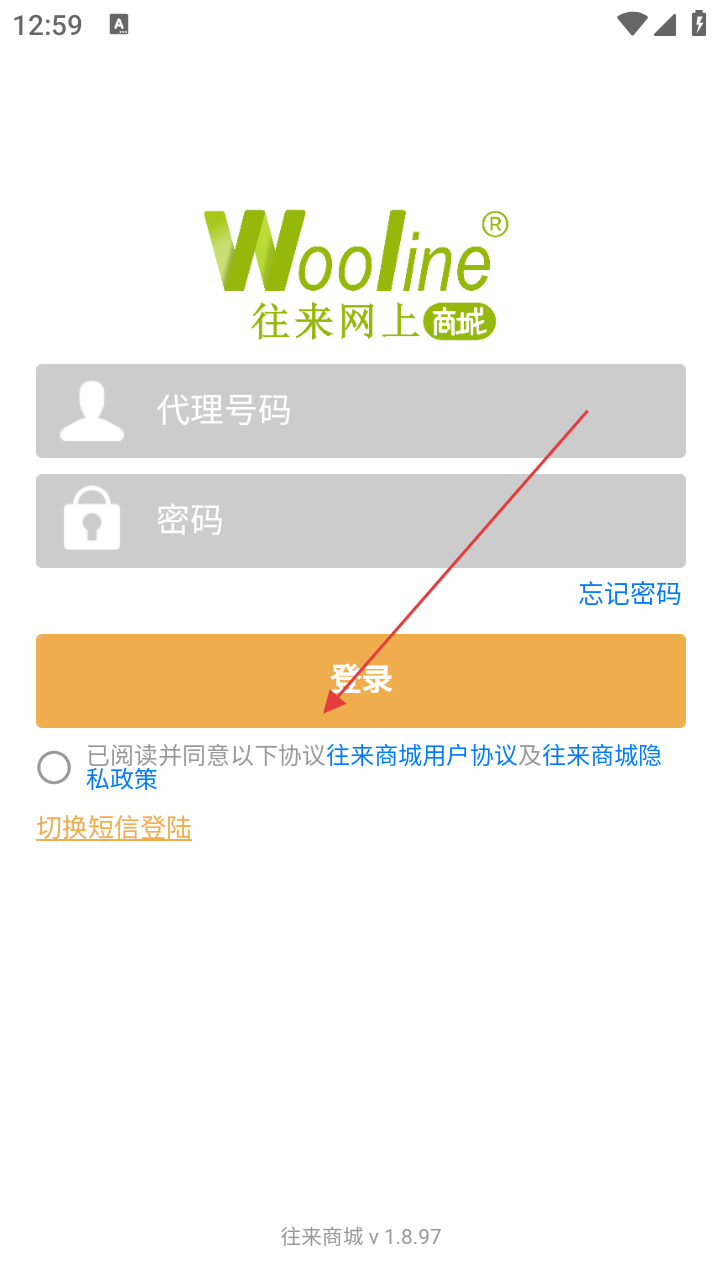720x1280 pixels.
Task: Open 往来商城隐私政策 privacy policy
Action: coord(600,756)
